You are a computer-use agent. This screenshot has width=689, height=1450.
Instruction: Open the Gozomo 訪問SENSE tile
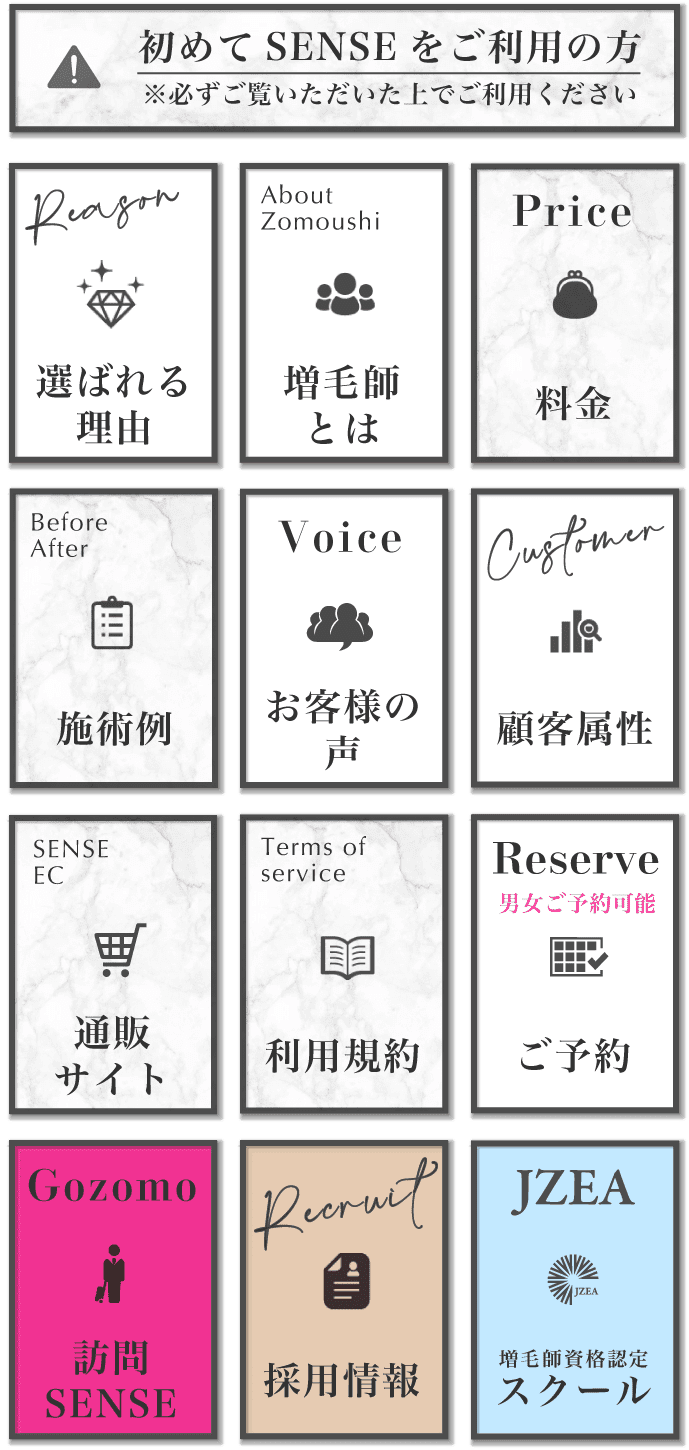point(113,1290)
